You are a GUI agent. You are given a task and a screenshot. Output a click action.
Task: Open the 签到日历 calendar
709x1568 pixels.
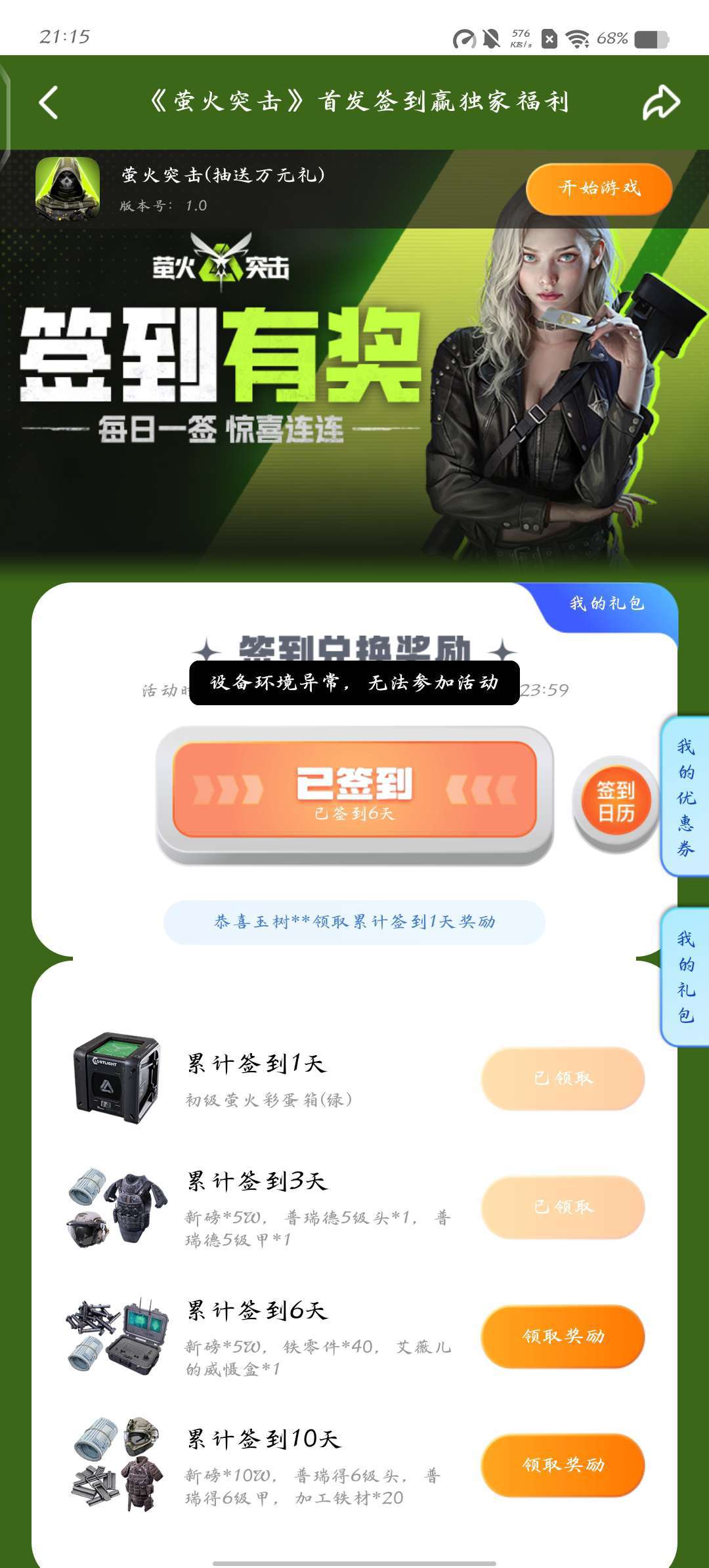point(616,802)
